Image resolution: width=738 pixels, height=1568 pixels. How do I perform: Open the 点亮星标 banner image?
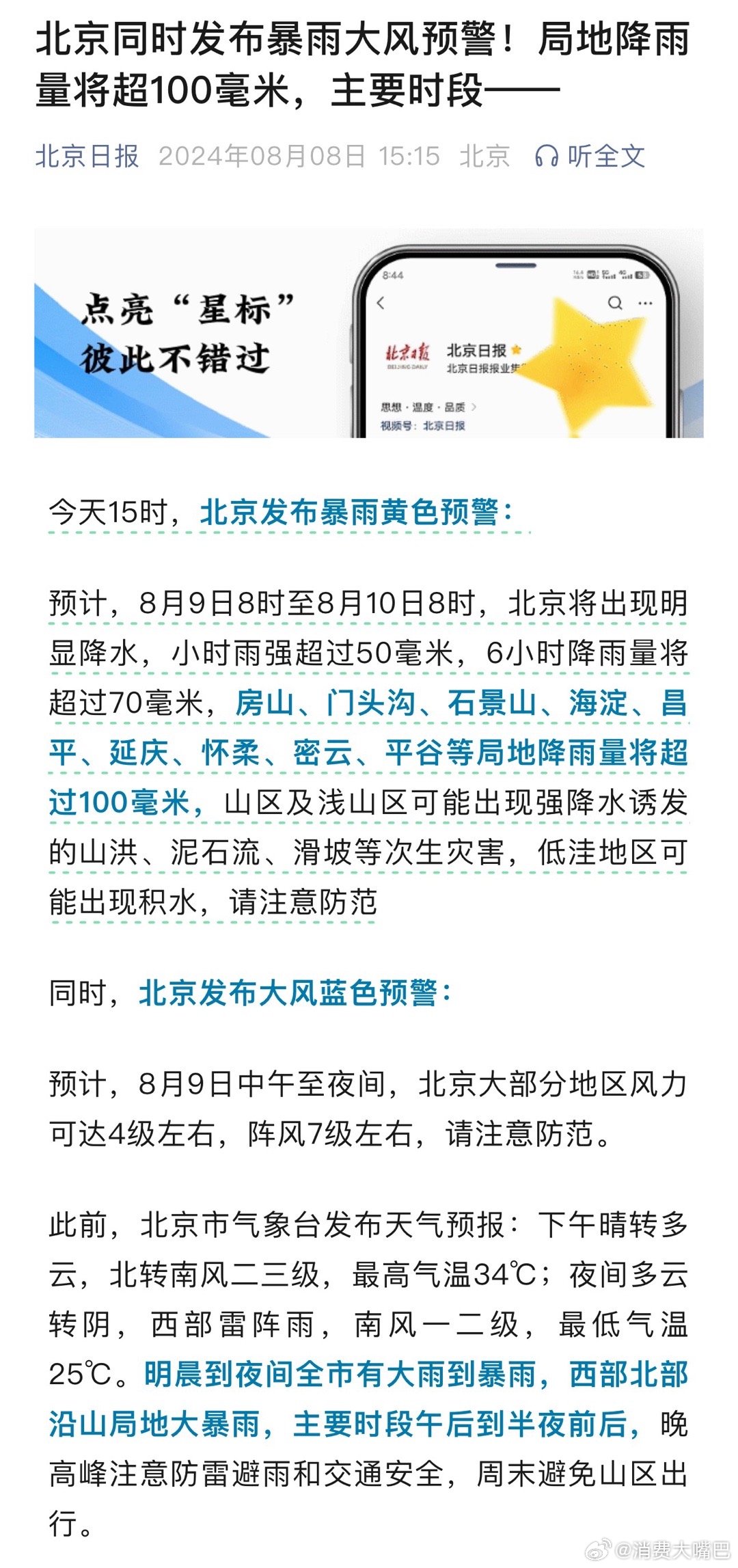[369, 334]
